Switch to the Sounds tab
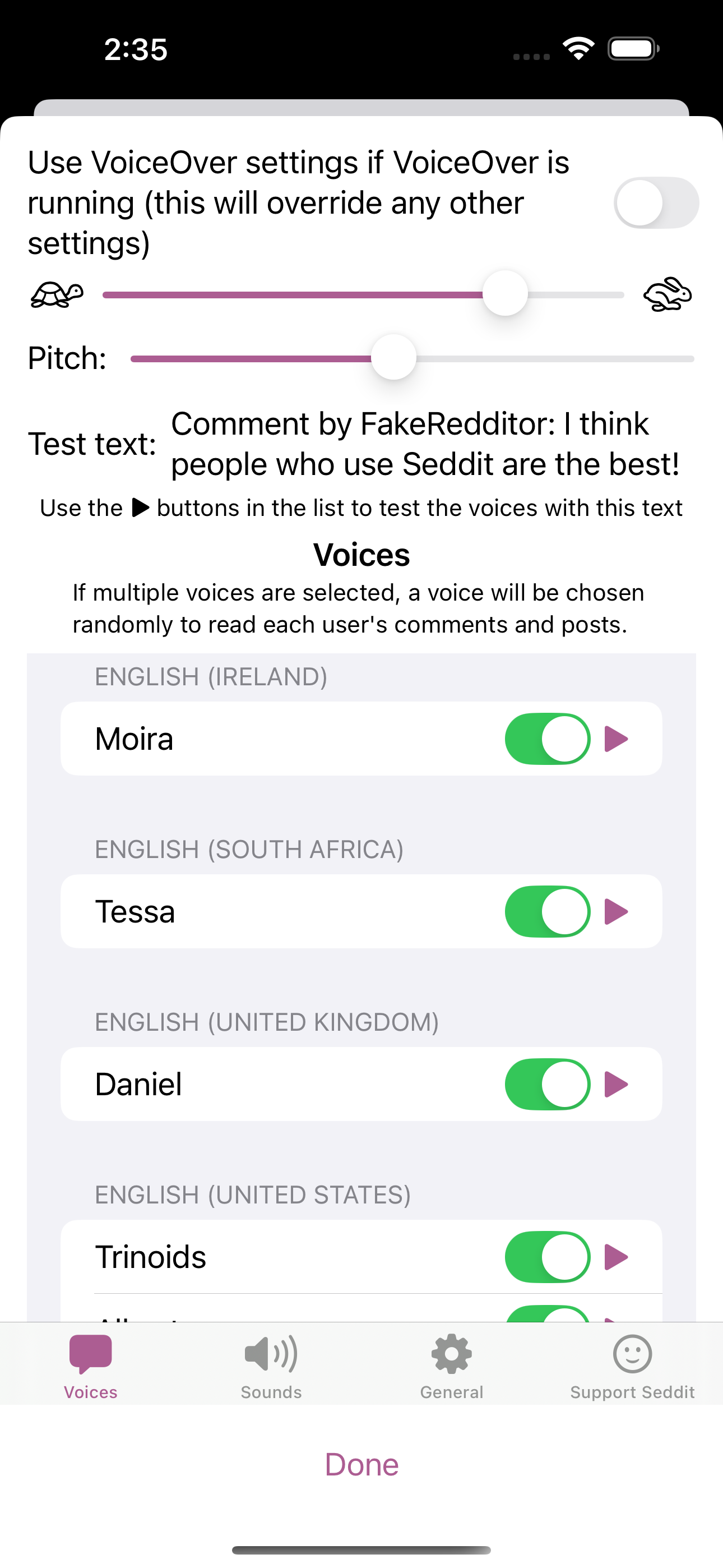The image size is (723, 1568). (x=271, y=1366)
